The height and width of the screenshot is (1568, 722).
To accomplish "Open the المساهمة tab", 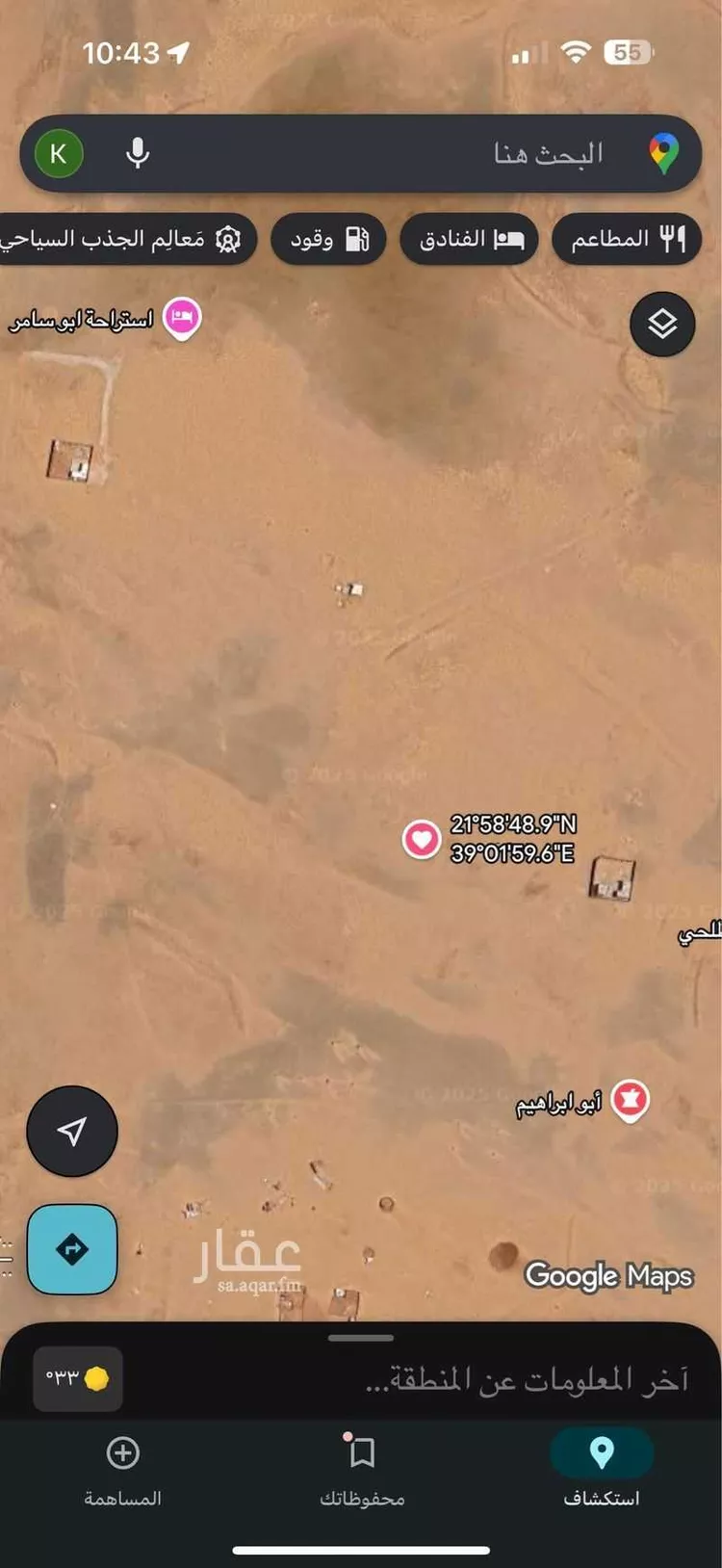I will click(x=122, y=1466).
